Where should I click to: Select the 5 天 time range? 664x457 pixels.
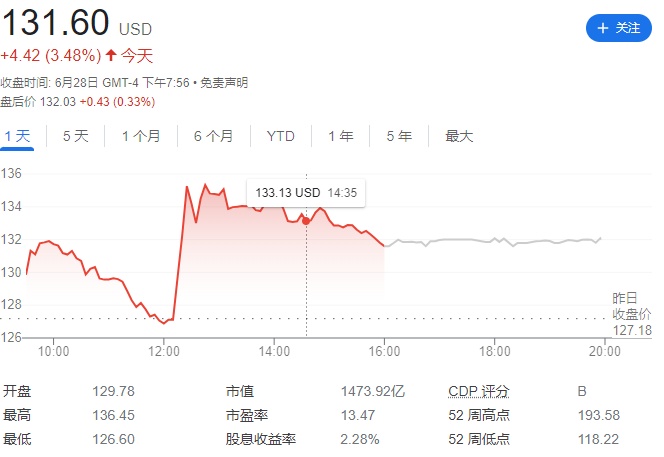click(75, 136)
